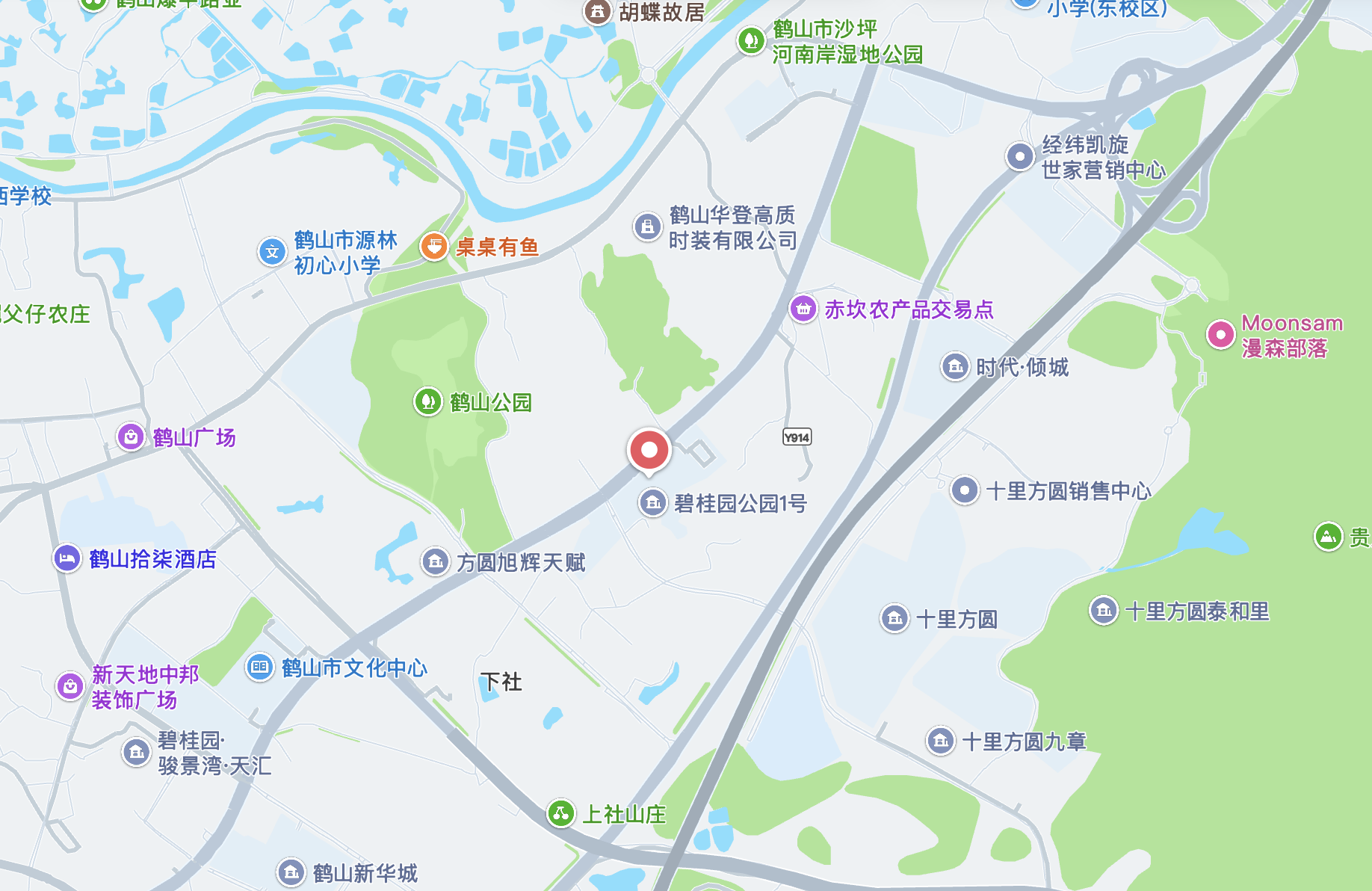This screenshot has height=891, width=1372.
Task: Open 赤坎农产品交易点 market marker
Action: pyautogui.click(x=803, y=309)
